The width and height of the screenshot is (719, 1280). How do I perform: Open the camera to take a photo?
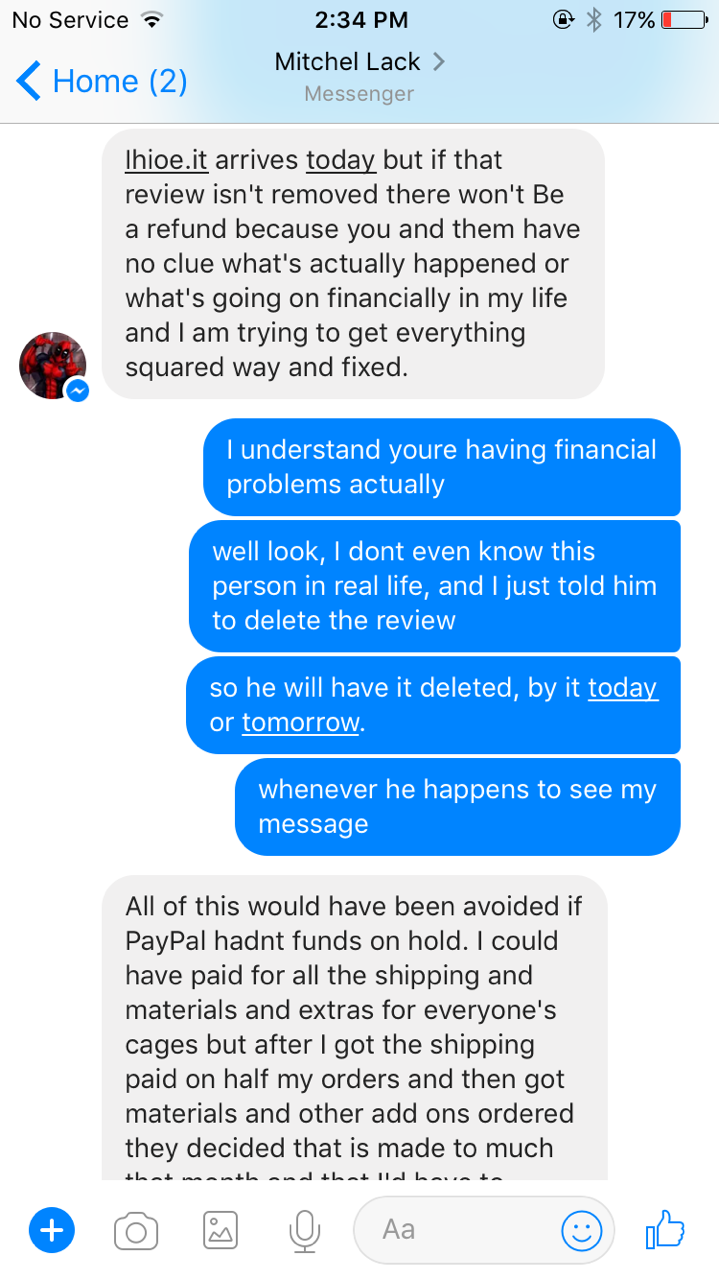[136, 1231]
